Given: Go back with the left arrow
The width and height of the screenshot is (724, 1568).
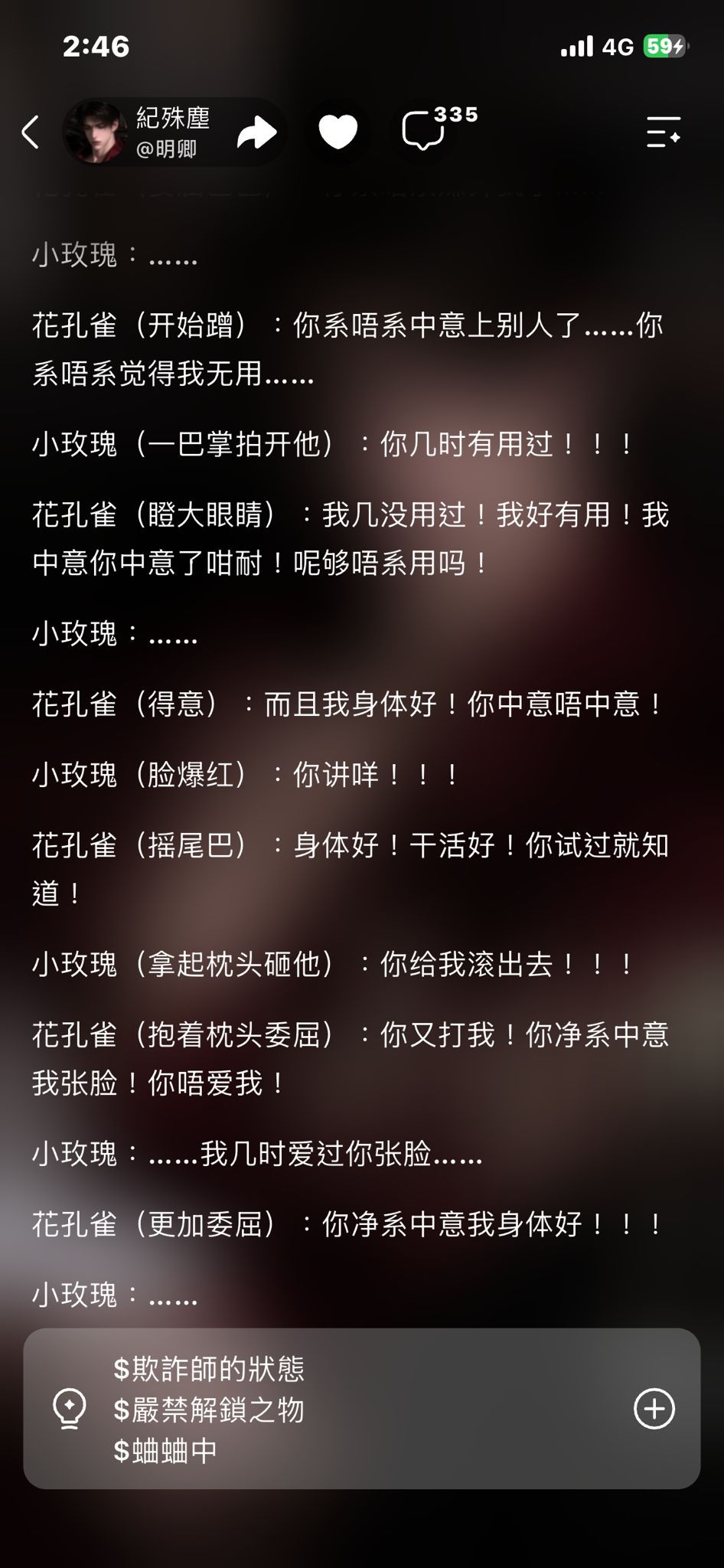Looking at the screenshot, I should (31, 132).
